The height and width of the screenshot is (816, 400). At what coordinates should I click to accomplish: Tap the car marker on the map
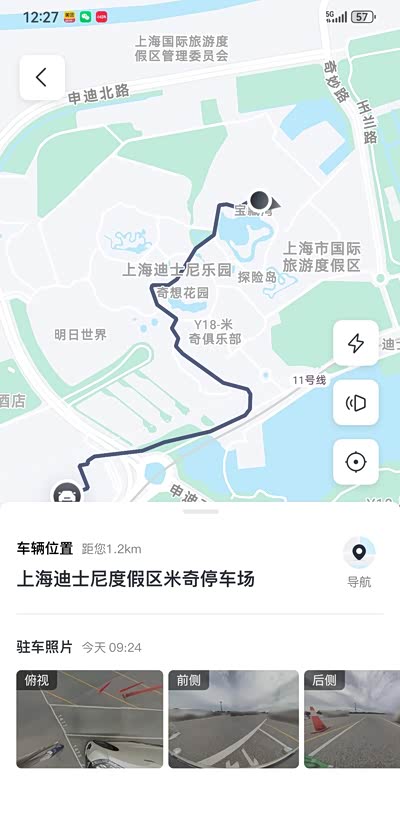click(67, 492)
